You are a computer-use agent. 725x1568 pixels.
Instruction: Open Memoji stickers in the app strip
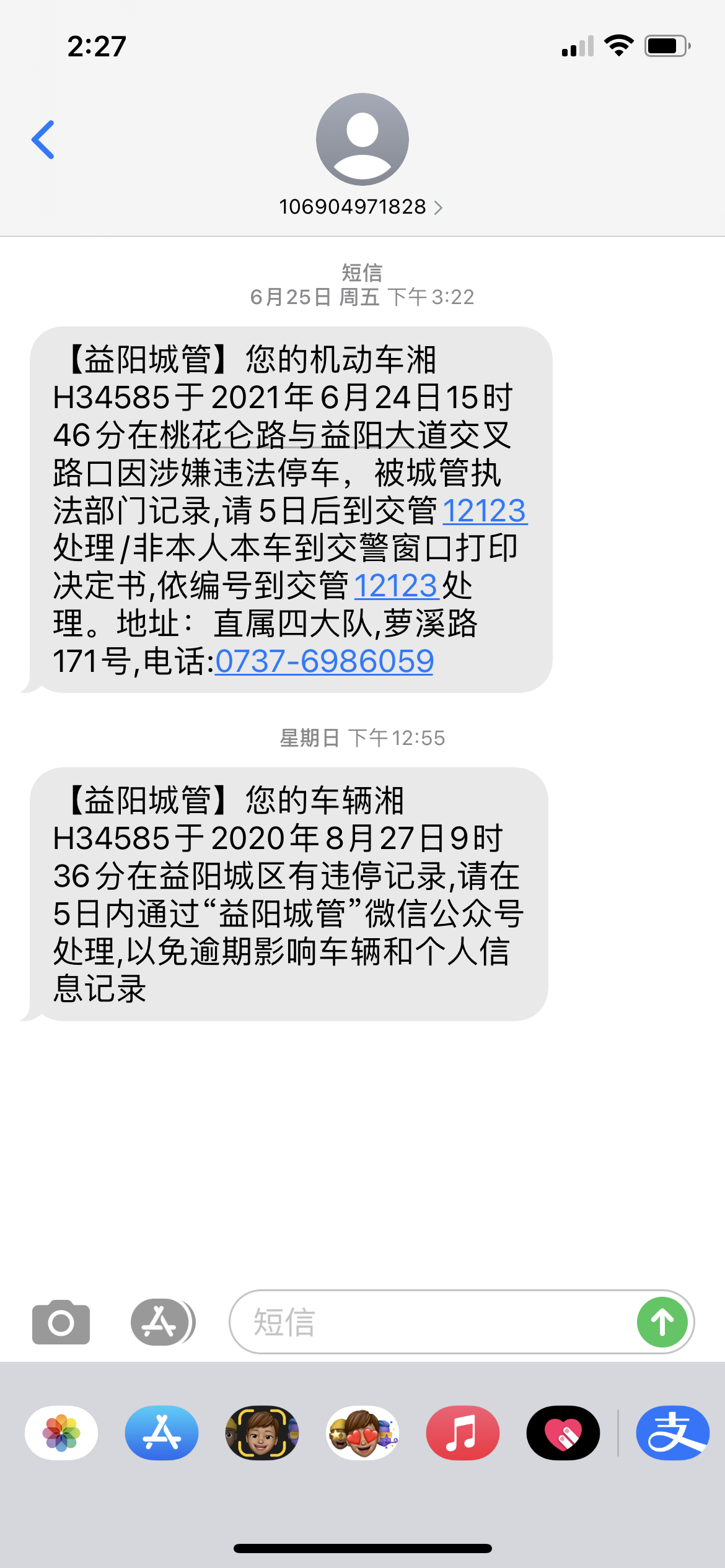362,1432
